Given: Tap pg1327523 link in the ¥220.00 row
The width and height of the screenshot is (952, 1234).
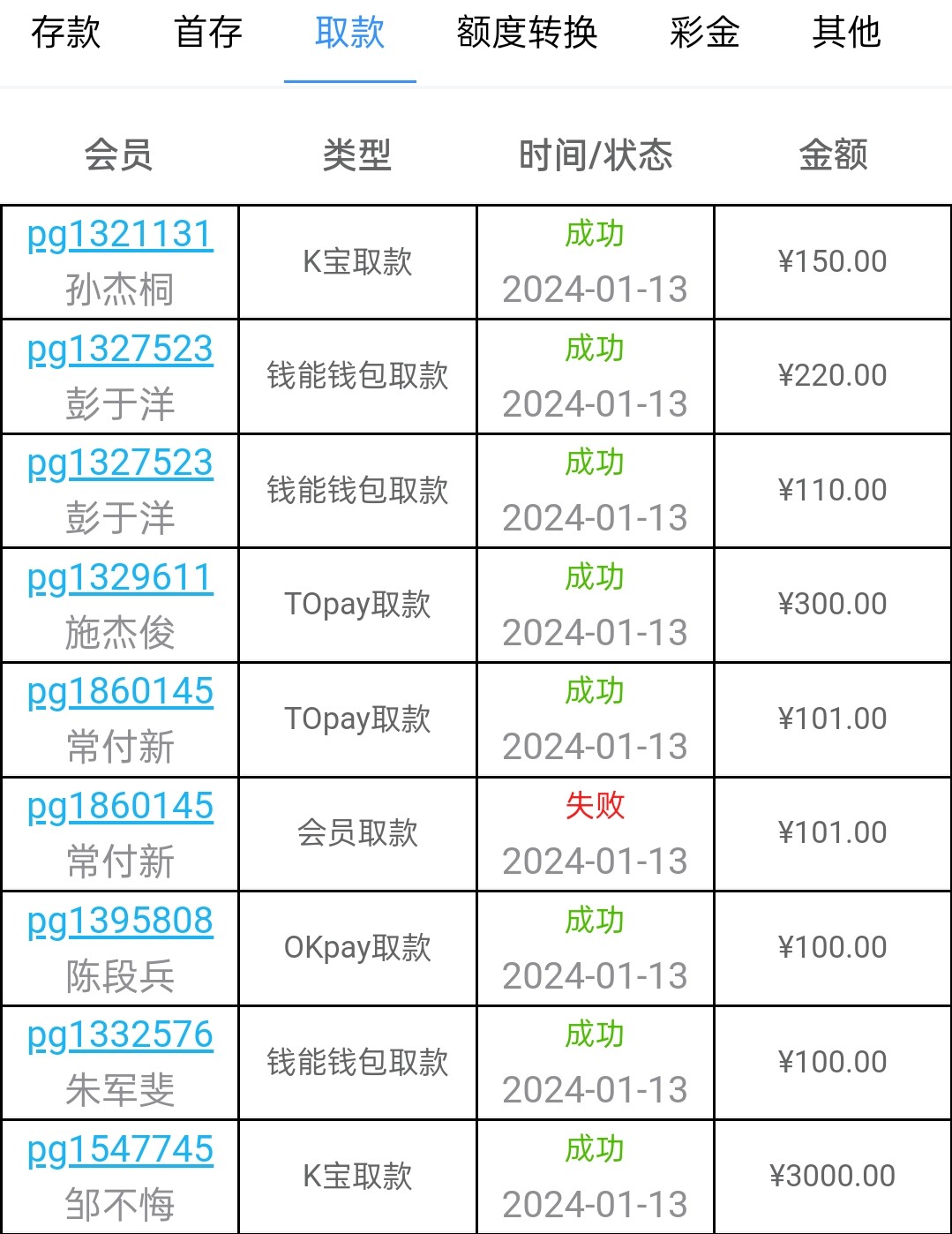Looking at the screenshot, I should (120, 350).
